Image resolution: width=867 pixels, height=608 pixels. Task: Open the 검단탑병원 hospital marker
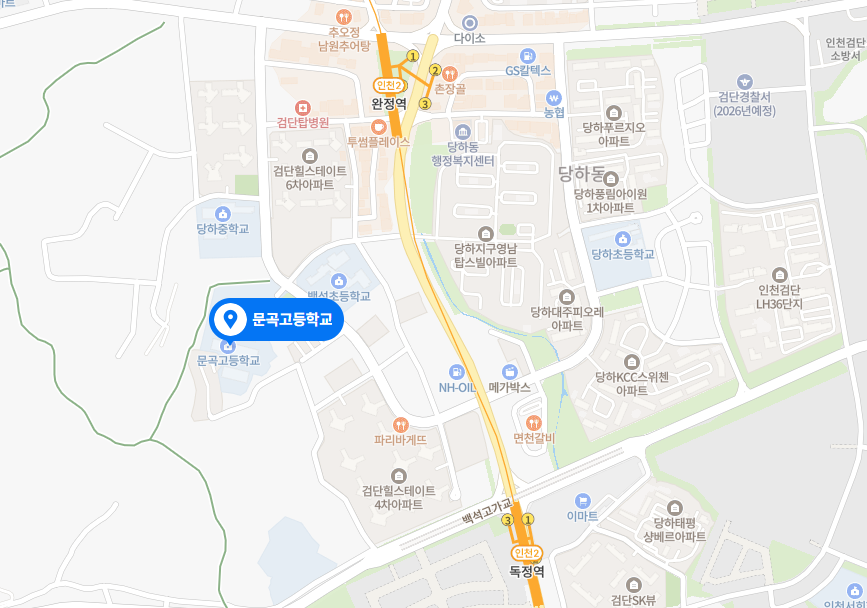coord(302,107)
